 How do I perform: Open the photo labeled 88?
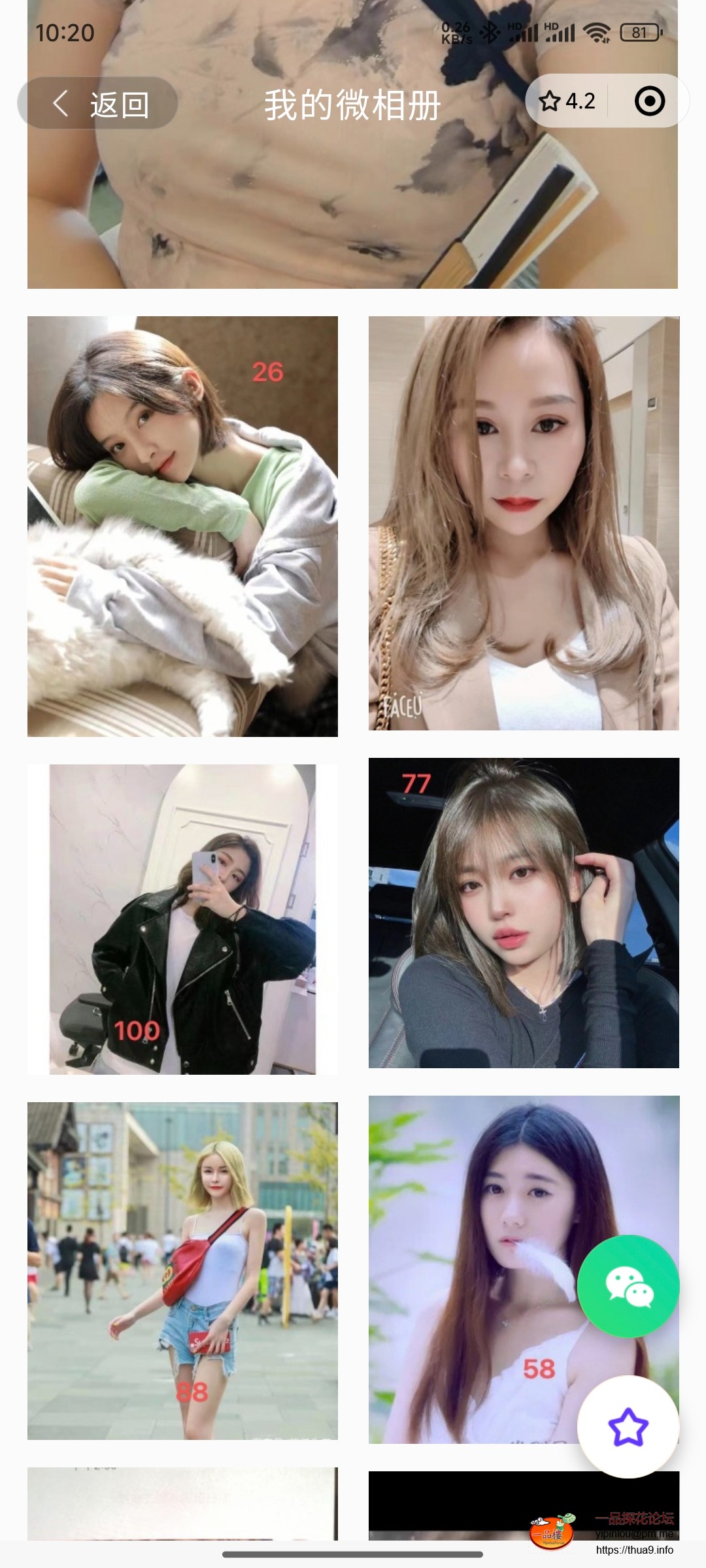point(182,1271)
